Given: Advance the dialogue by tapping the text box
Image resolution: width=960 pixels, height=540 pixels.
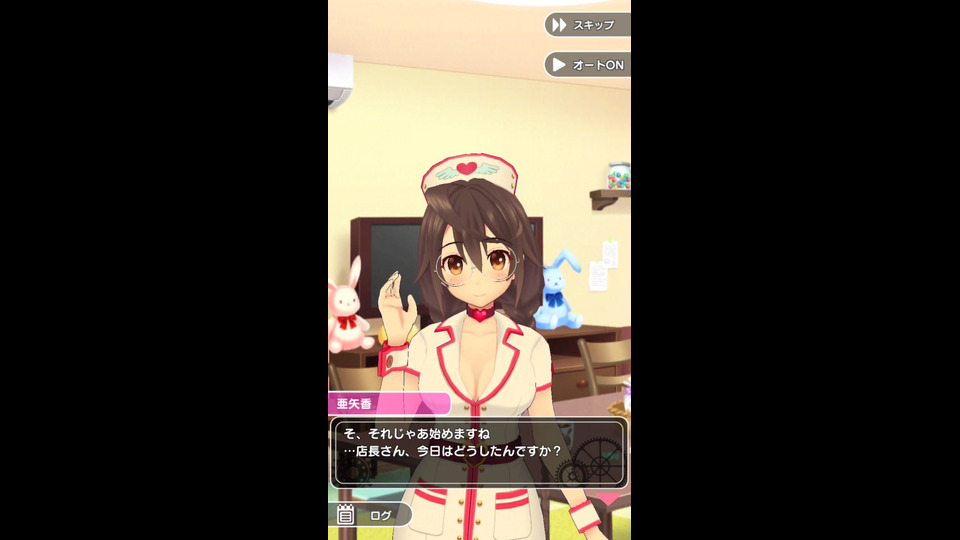Looking at the screenshot, I should pos(479,452).
